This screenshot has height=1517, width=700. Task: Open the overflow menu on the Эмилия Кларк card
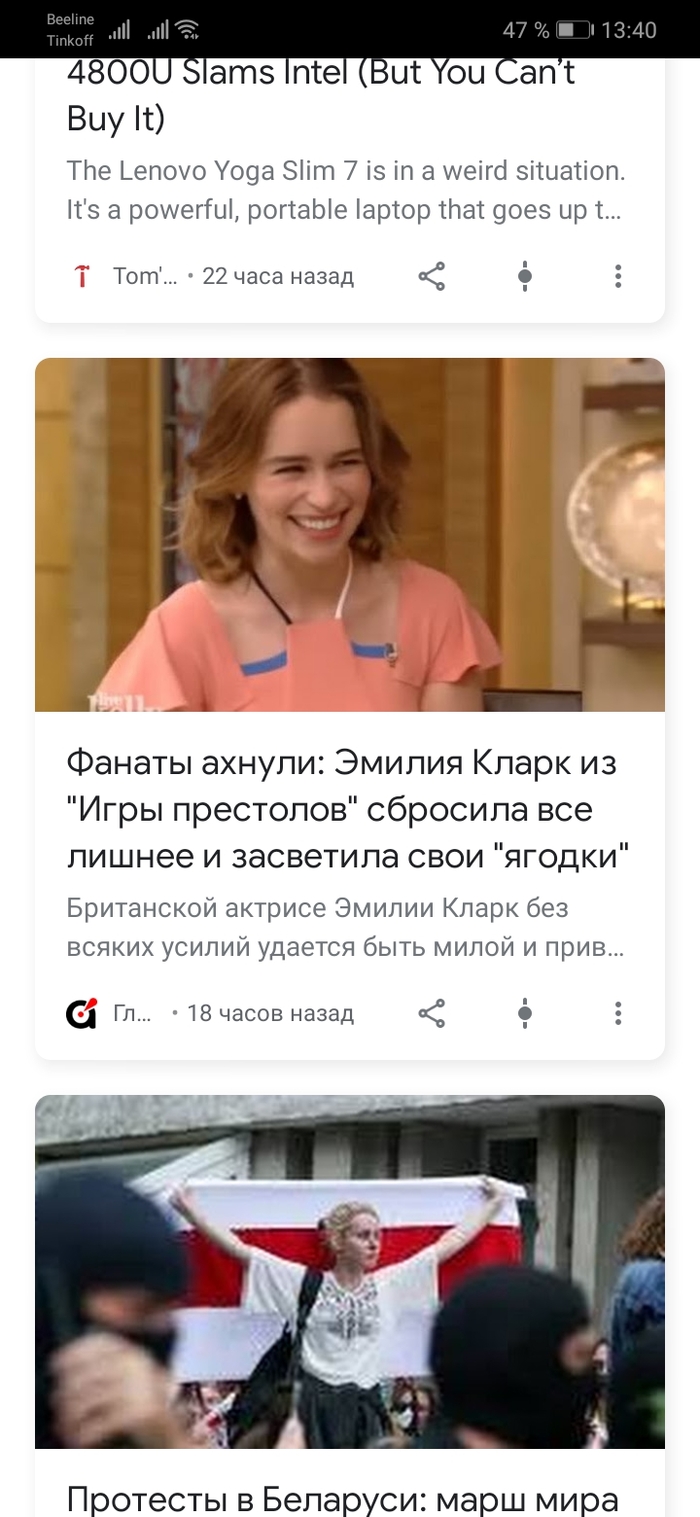(x=618, y=1014)
